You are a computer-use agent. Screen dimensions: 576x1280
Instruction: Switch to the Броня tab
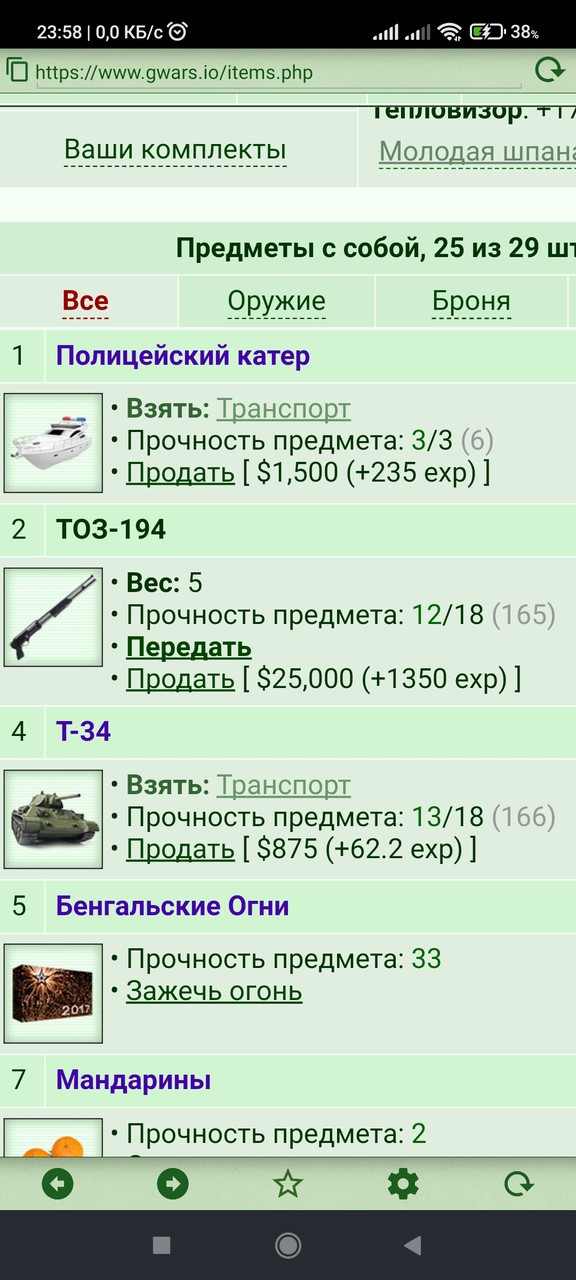click(471, 301)
